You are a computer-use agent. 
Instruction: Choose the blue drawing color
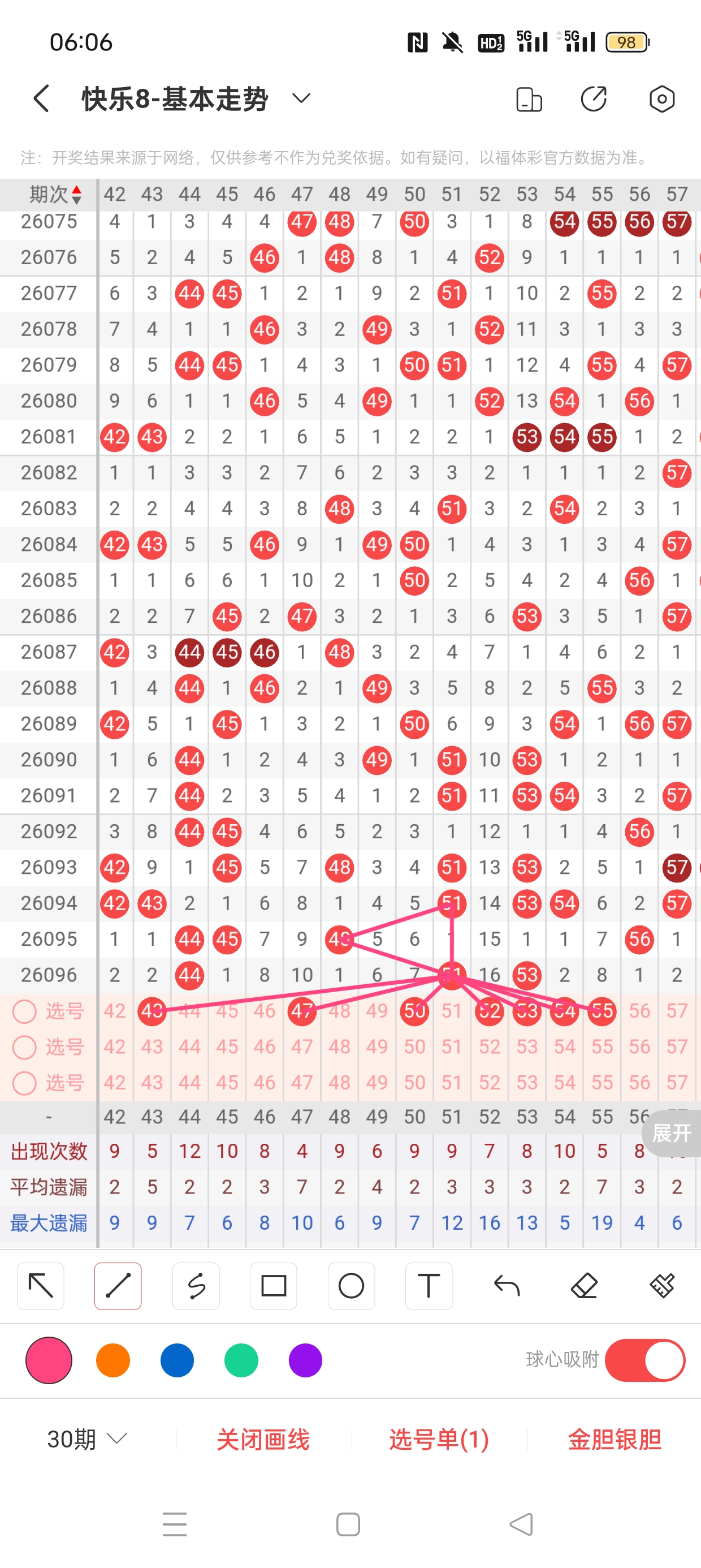(x=177, y=1360)
